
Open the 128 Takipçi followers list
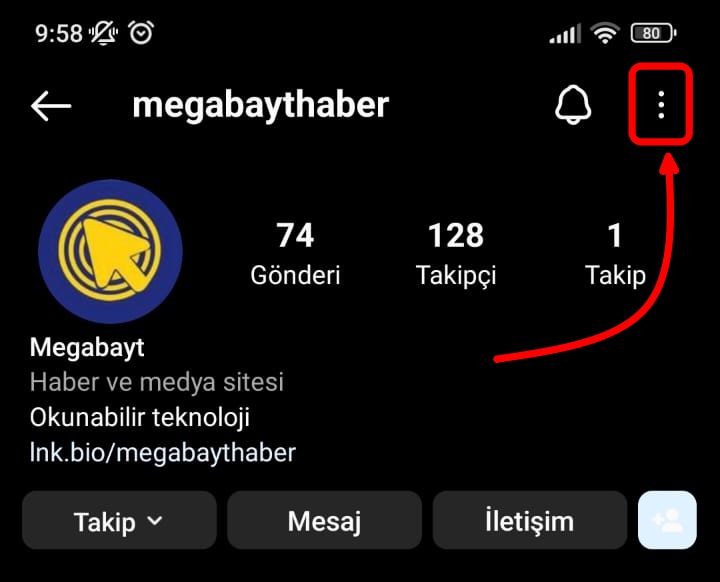(456, 253)
